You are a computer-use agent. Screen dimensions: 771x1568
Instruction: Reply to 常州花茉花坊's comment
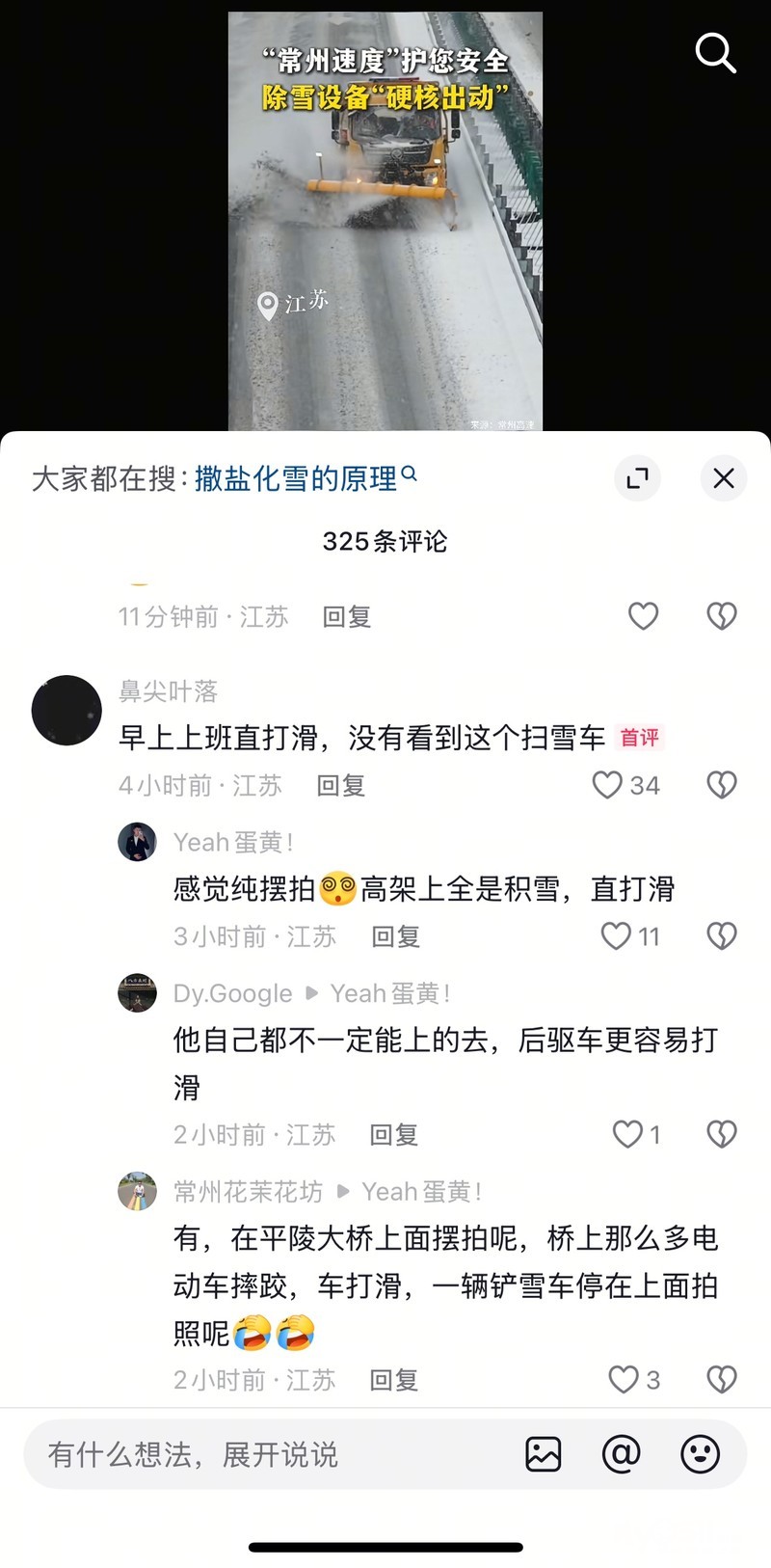(x=393, y=1380)
